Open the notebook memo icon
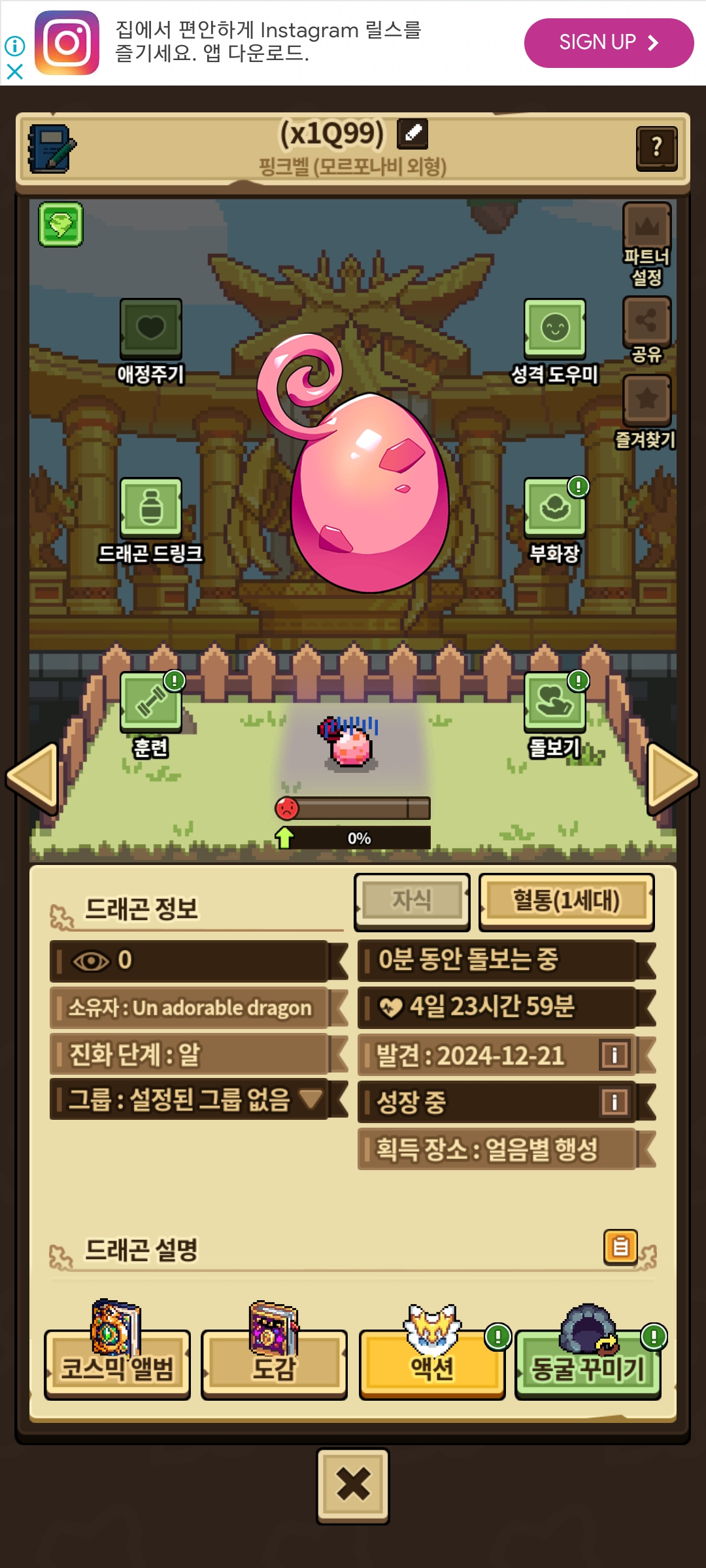 [51, 149]
